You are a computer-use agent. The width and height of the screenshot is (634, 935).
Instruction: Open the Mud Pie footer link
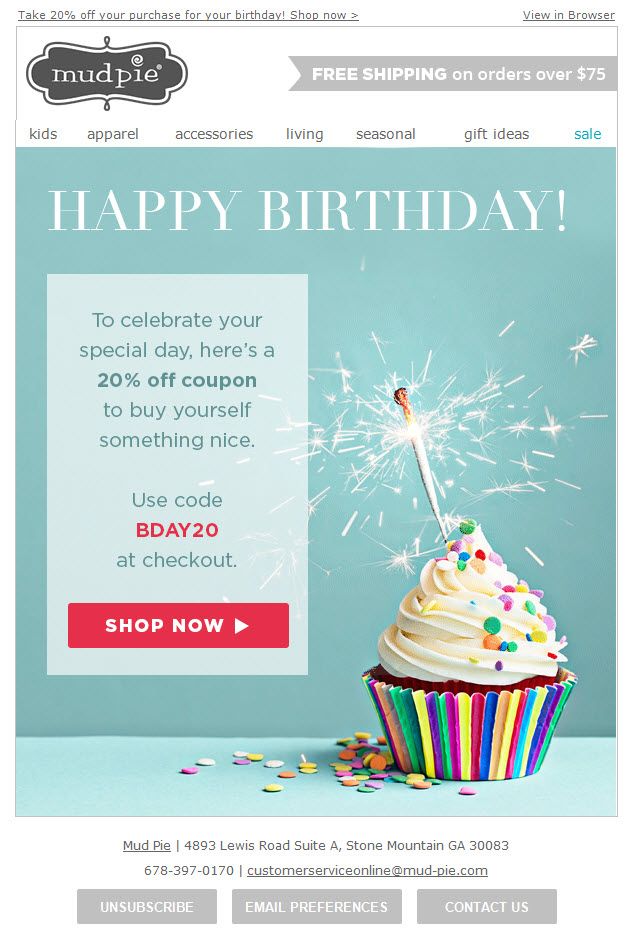click(x=147, y=845)
